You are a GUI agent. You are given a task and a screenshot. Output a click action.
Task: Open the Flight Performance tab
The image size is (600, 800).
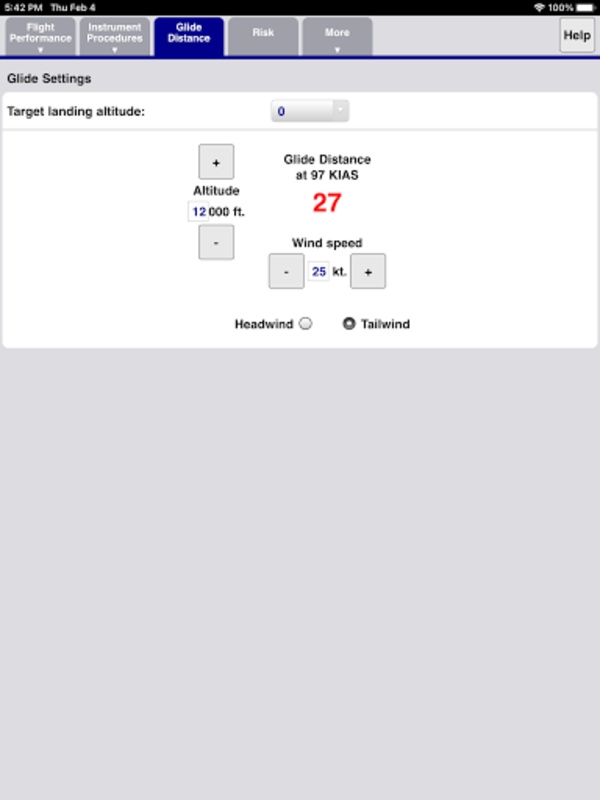point(40,37)
